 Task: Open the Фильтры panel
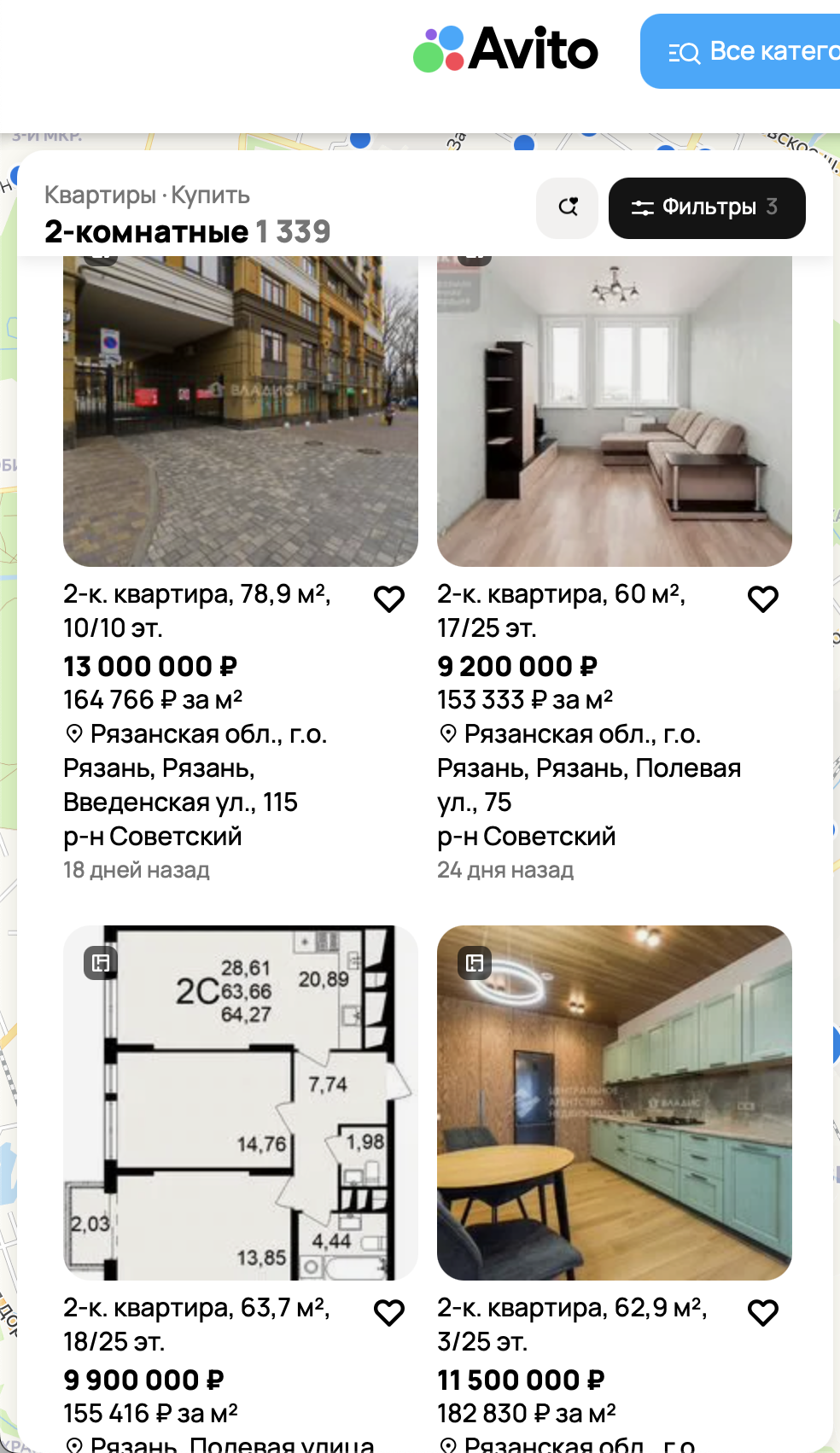click(x=706, y=207)
